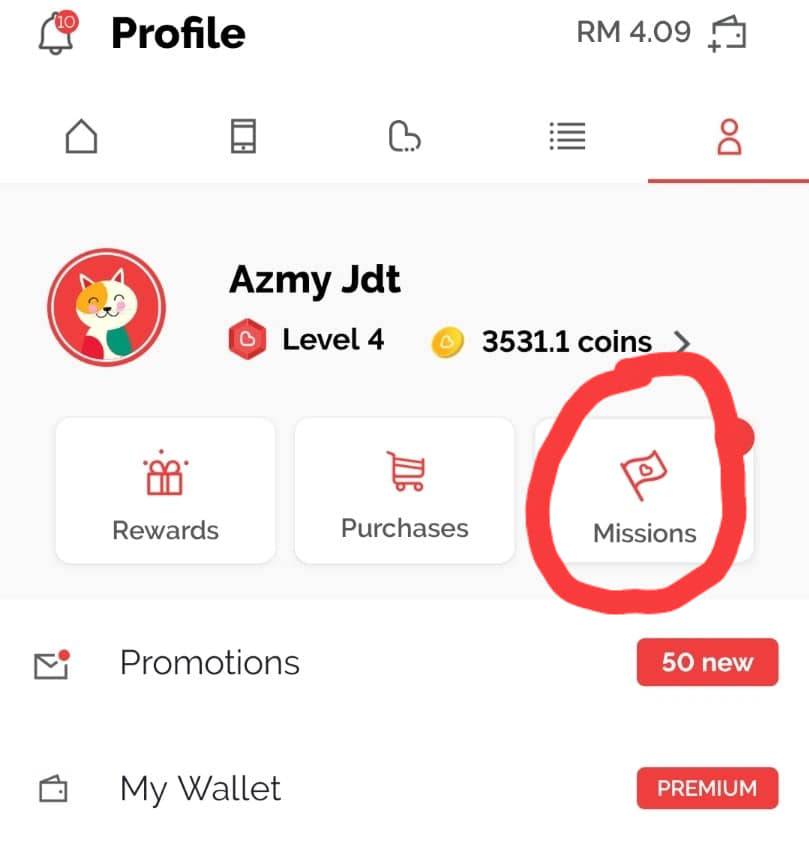Tap the cat profile avatar

coord(106,306)
